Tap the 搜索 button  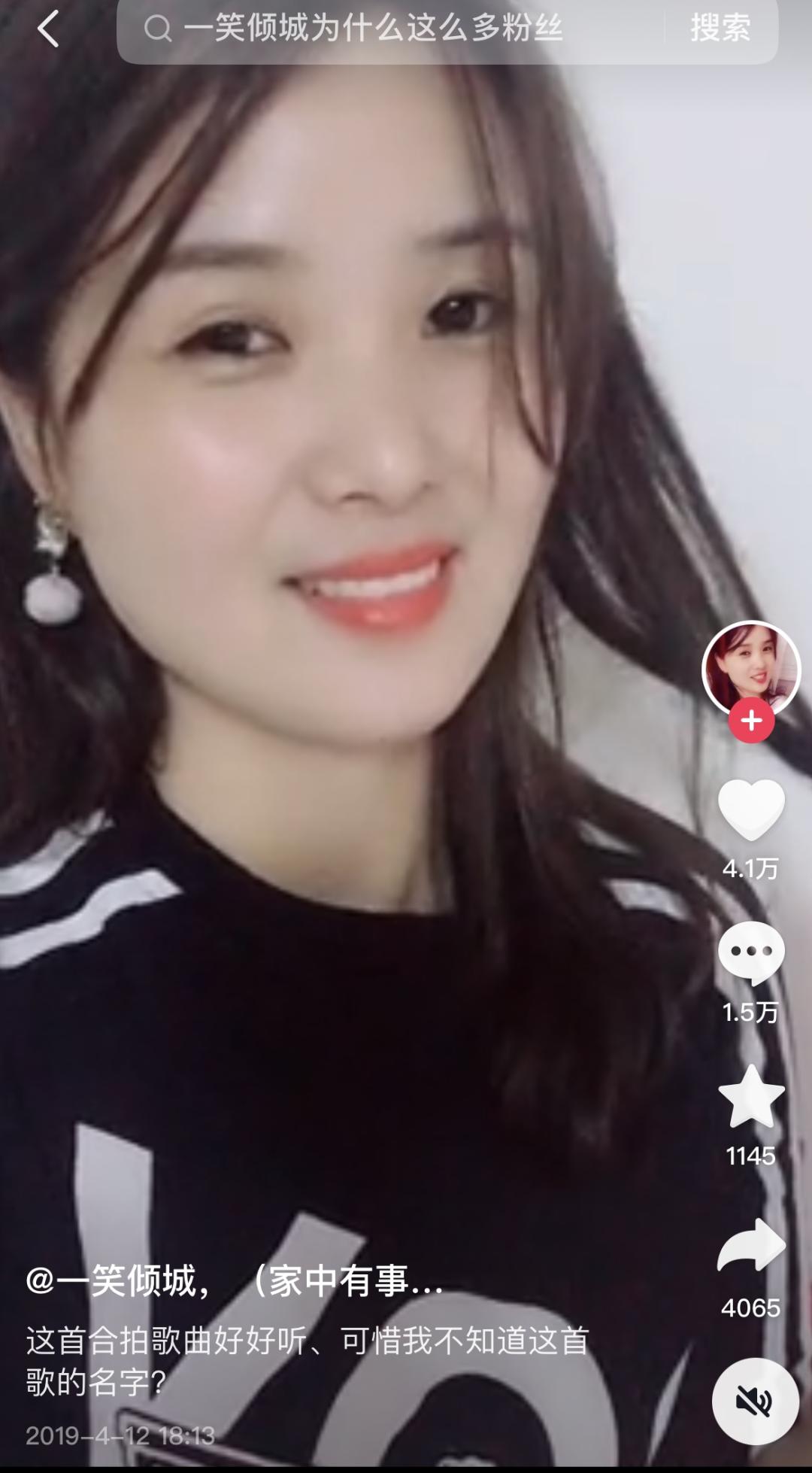[720, 30]
